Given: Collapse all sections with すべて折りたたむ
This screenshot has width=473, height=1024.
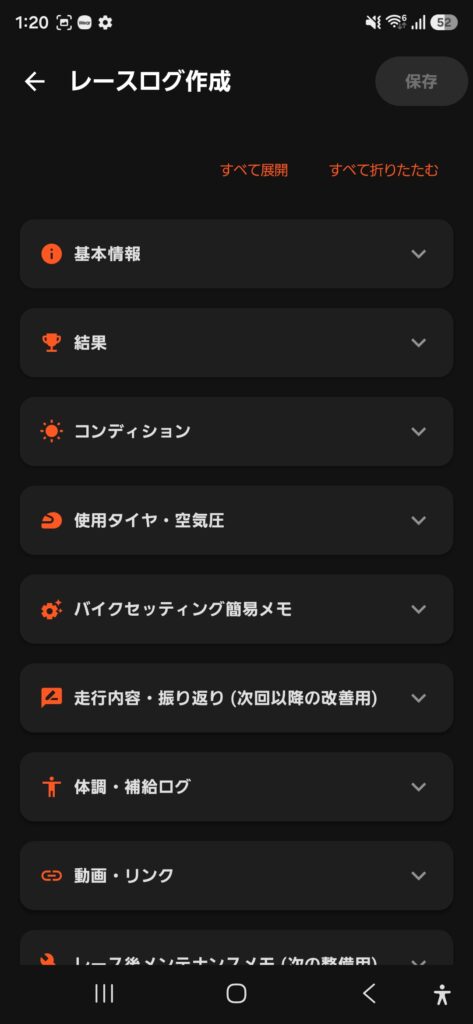Looking at the screenshot, I should [383, 170].
